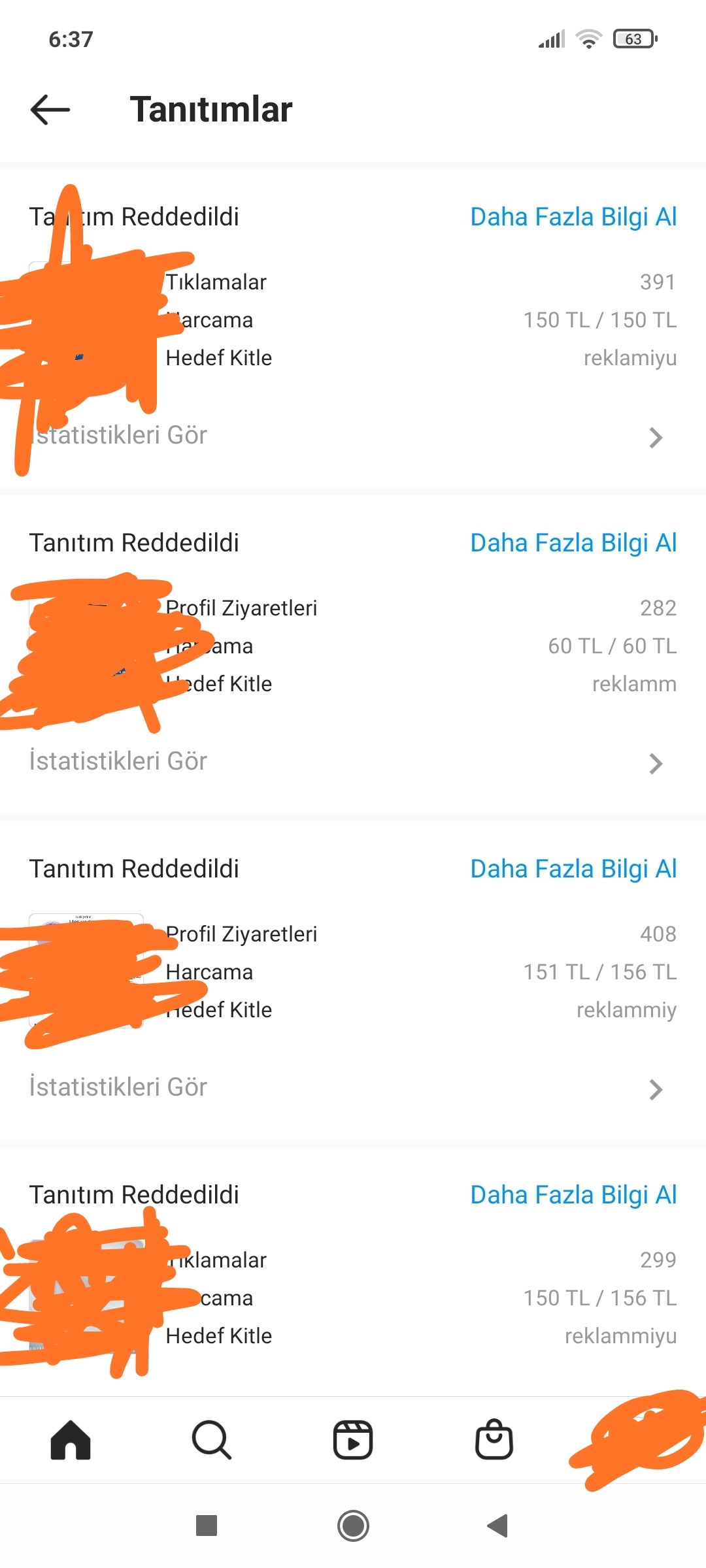This screenshot has height=1568, width=706.
Task: View İstatistikleri Gör for the reklammiy promotion
Action: (x=353, y=1088)
